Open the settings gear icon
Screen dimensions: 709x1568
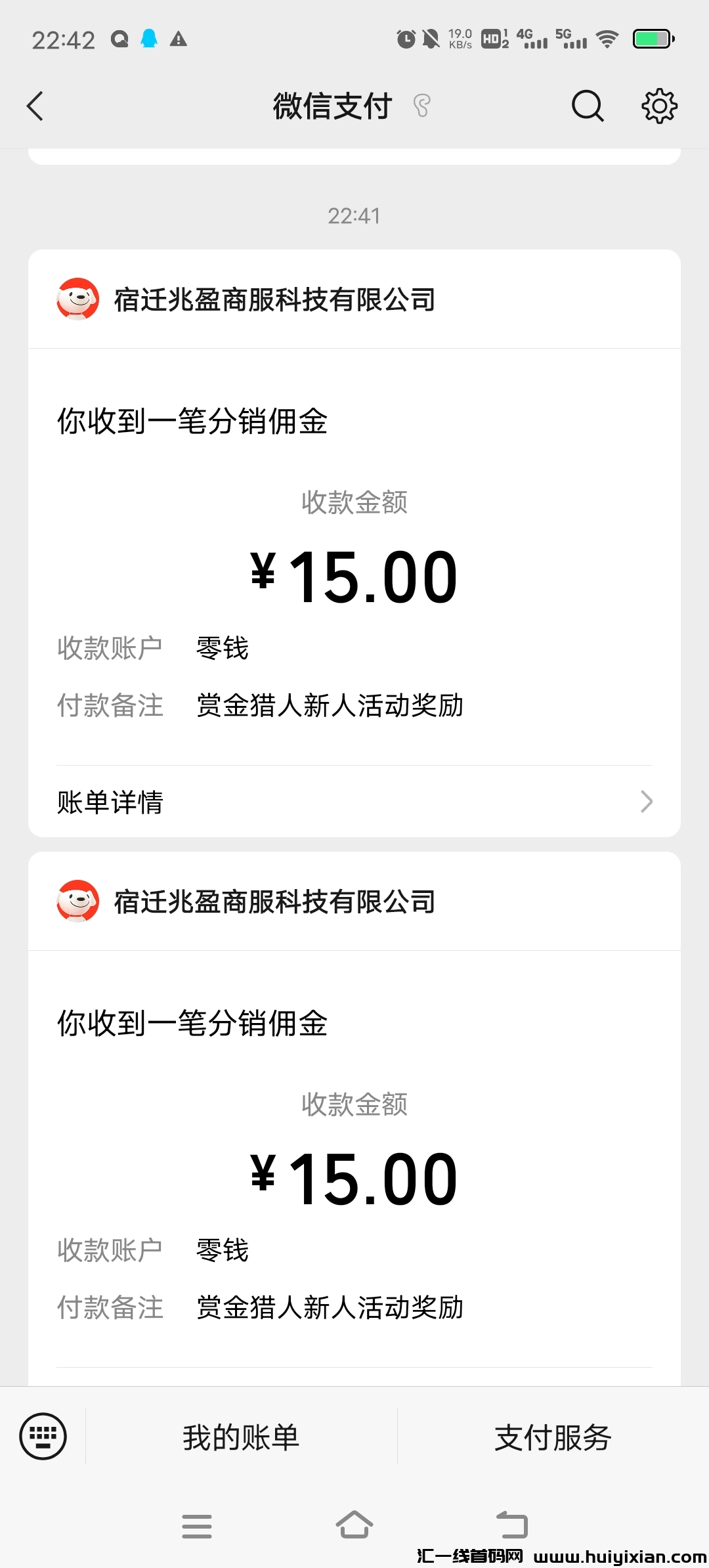click(x=658, y=106)
